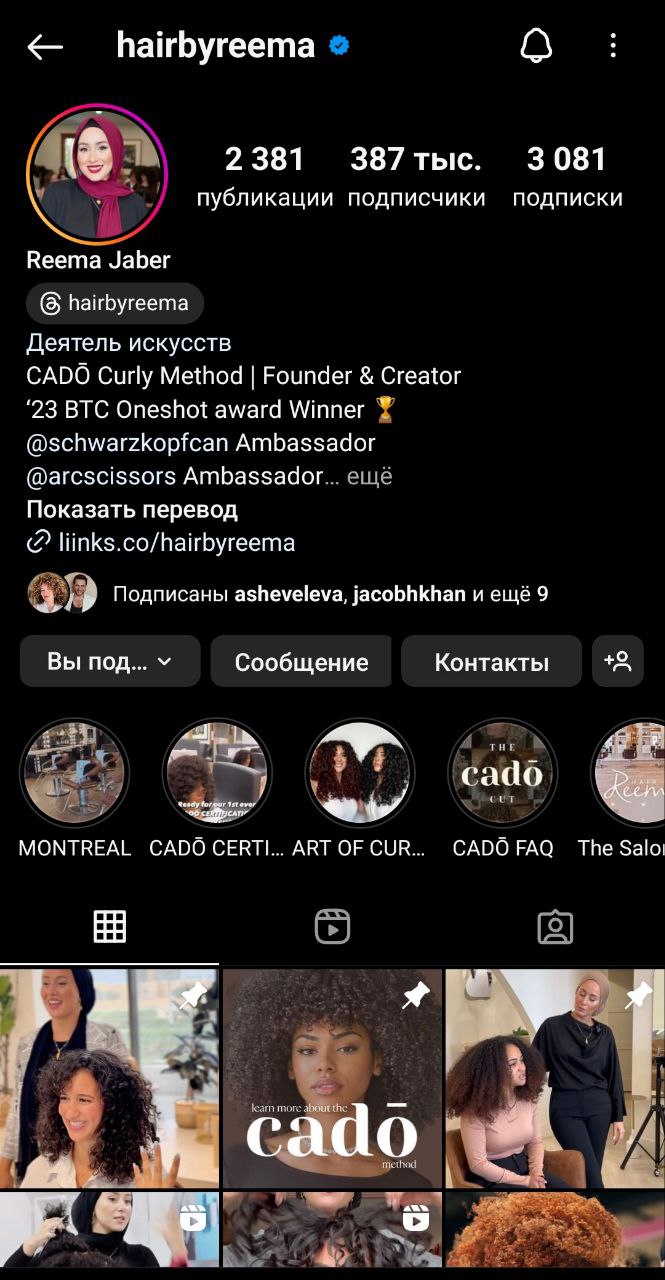The image size is (665, 1280).
Task: Open the hairbyreema Threads badge
Action: [x=115, y=303]
